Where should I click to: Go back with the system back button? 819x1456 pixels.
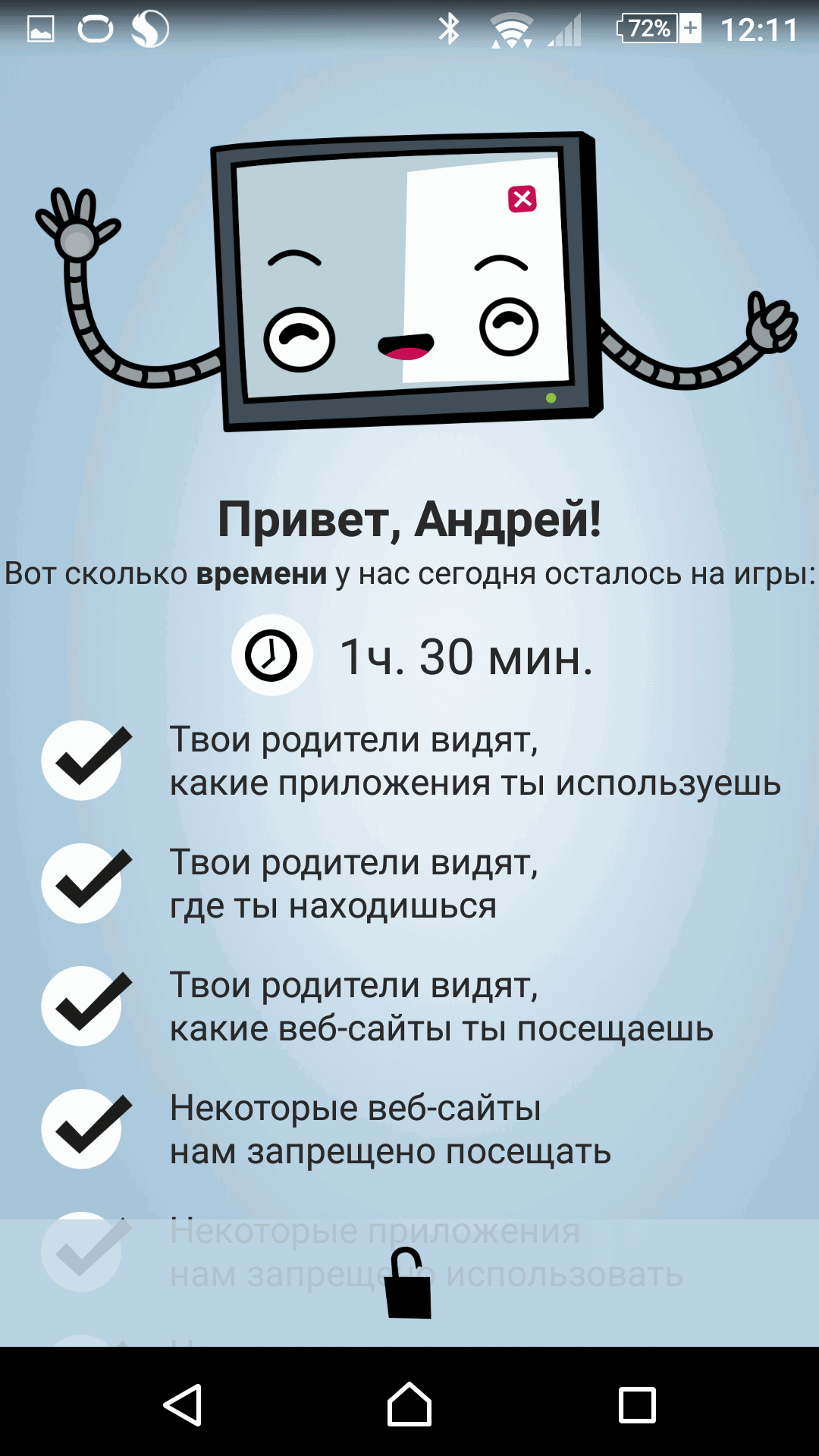click(x=183, y=1404)
